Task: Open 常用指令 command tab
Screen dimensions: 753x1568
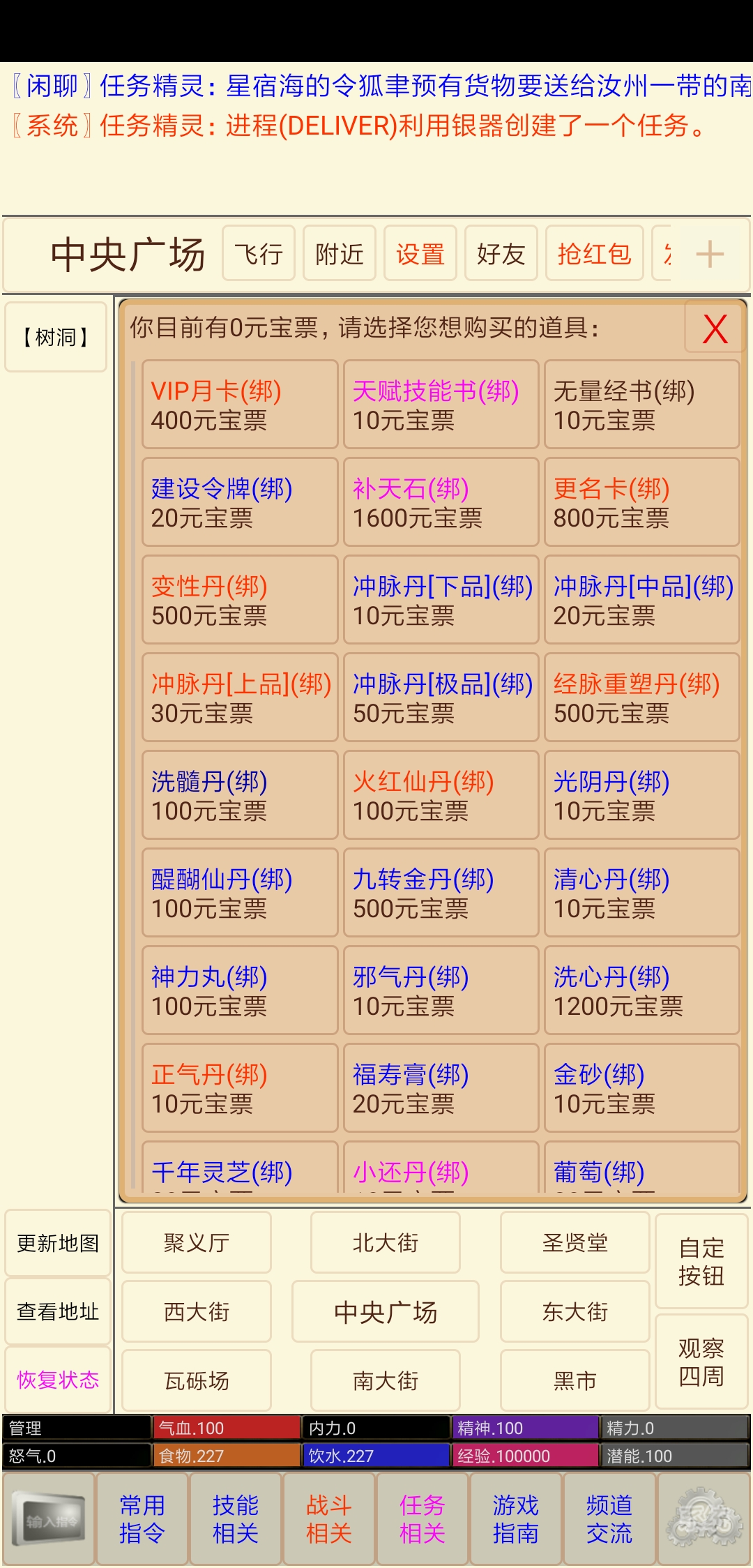Action: [x=142, y=1519]
